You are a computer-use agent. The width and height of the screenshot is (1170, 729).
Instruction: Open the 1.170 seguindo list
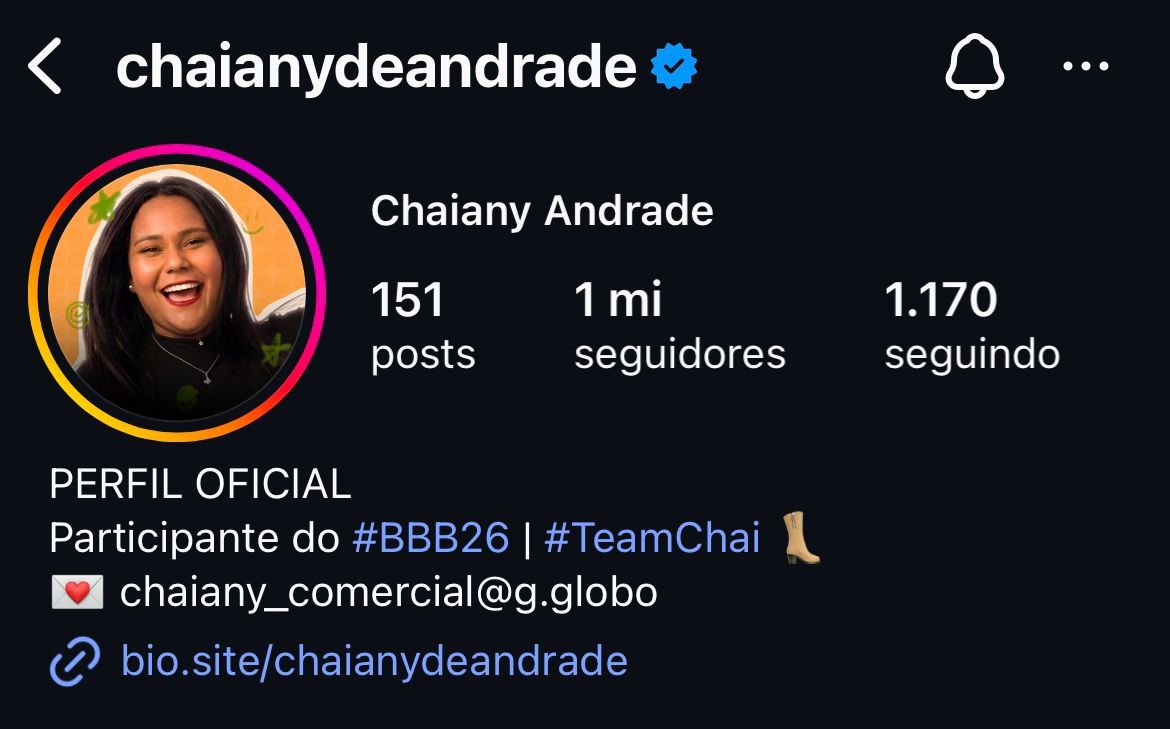coord(971,325)
